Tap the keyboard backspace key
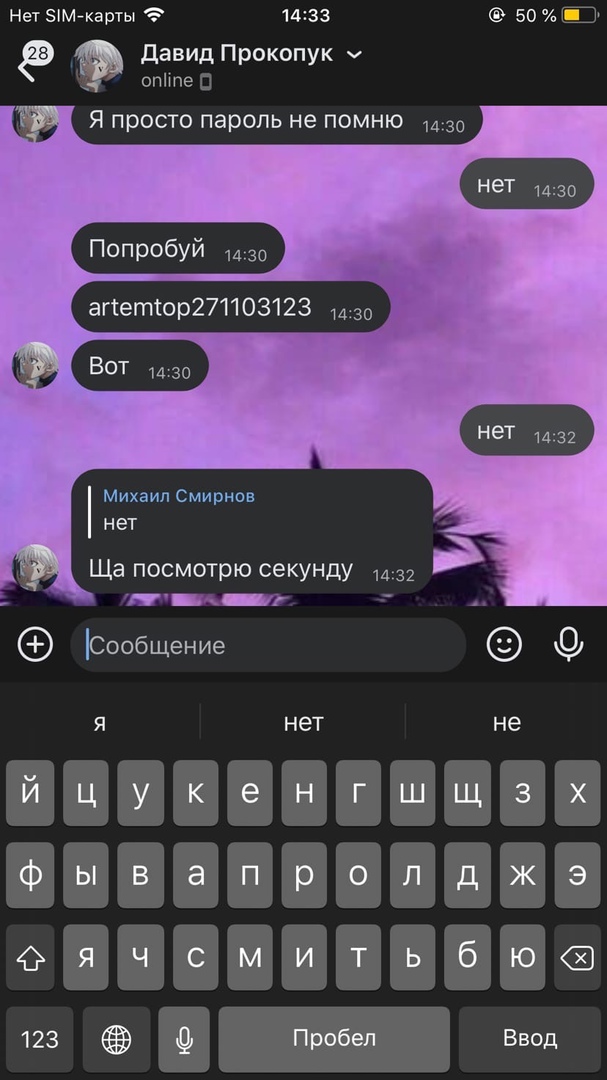607x1080 pixels. pyautogui.click(x=577, y=959)
